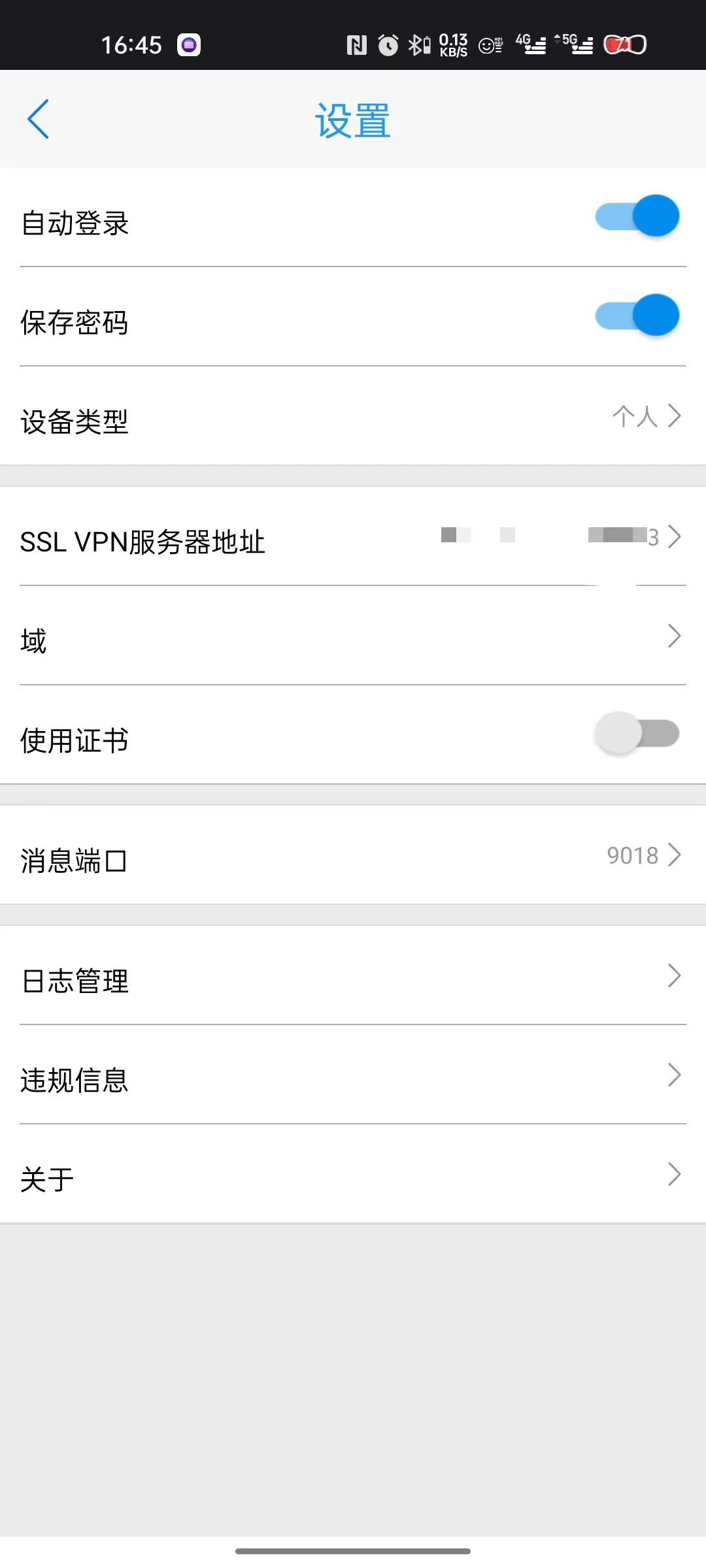Change the 消息端口 value
706x1568 pixels.
[x=353, y=856]
